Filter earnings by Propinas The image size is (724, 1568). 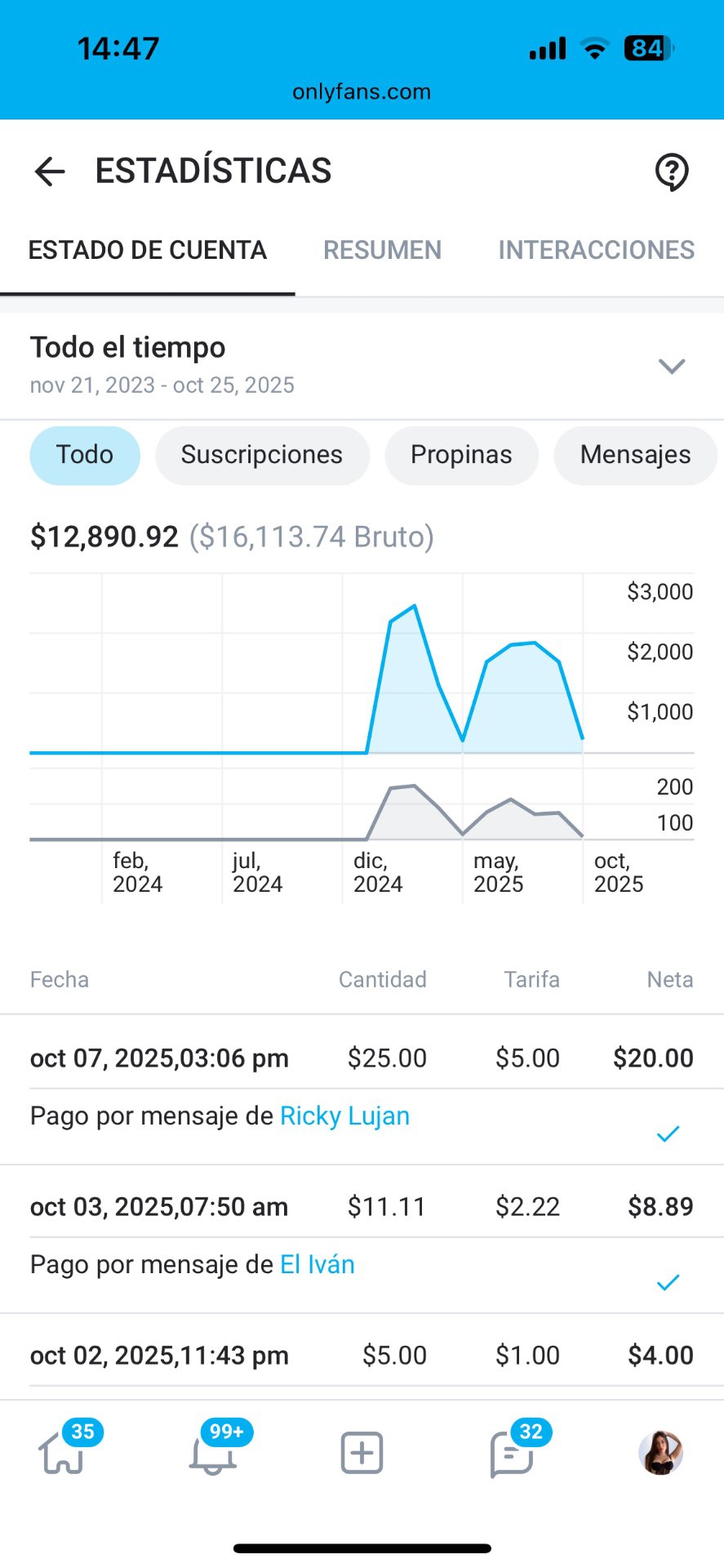461,455
